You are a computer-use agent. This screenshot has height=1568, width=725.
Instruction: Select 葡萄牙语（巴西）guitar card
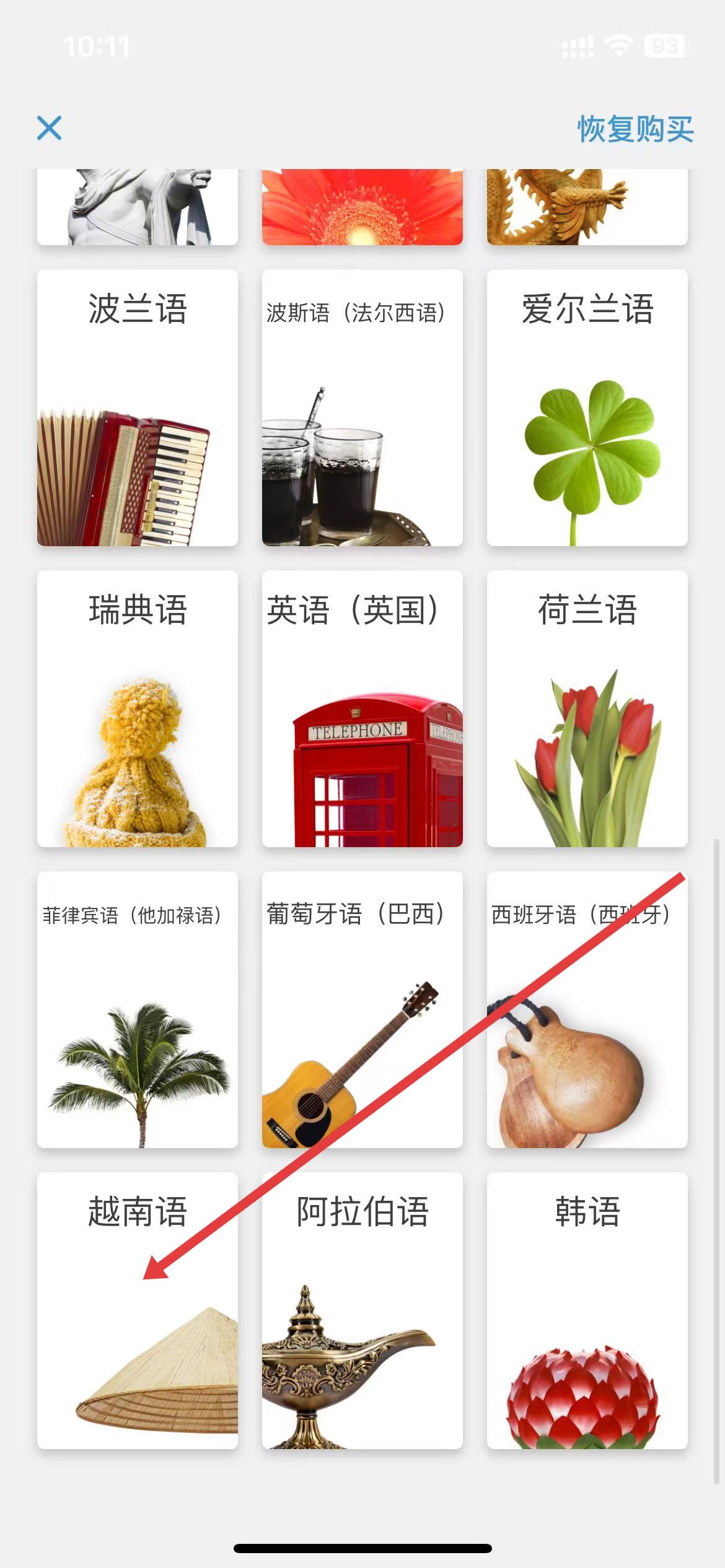click(x=362, y=1009)
